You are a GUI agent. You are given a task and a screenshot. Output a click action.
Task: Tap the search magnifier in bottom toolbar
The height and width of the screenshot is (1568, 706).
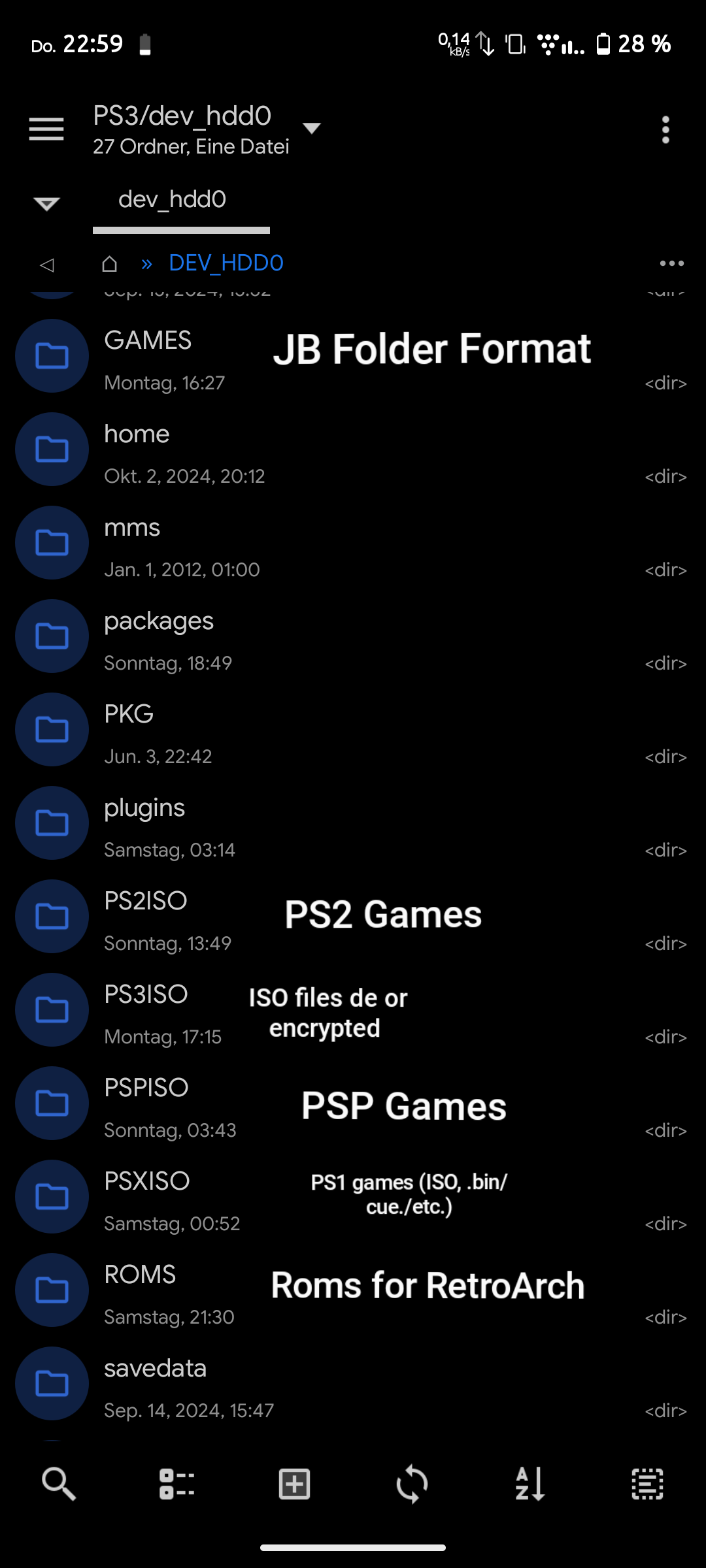[59, 1484]
